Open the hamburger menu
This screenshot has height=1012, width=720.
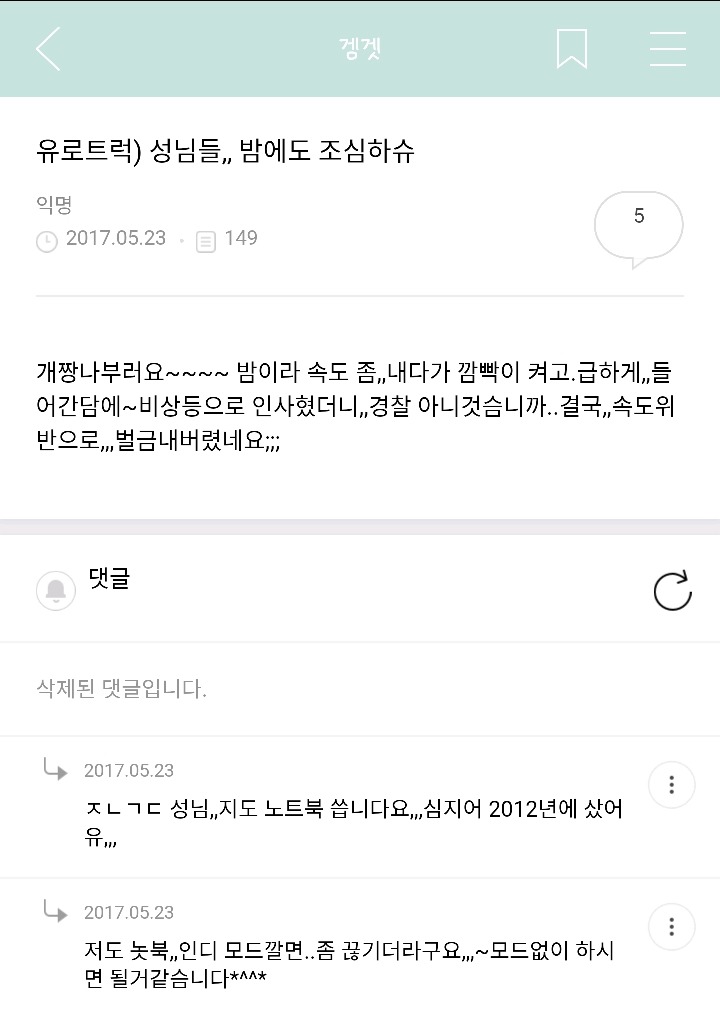667,49
